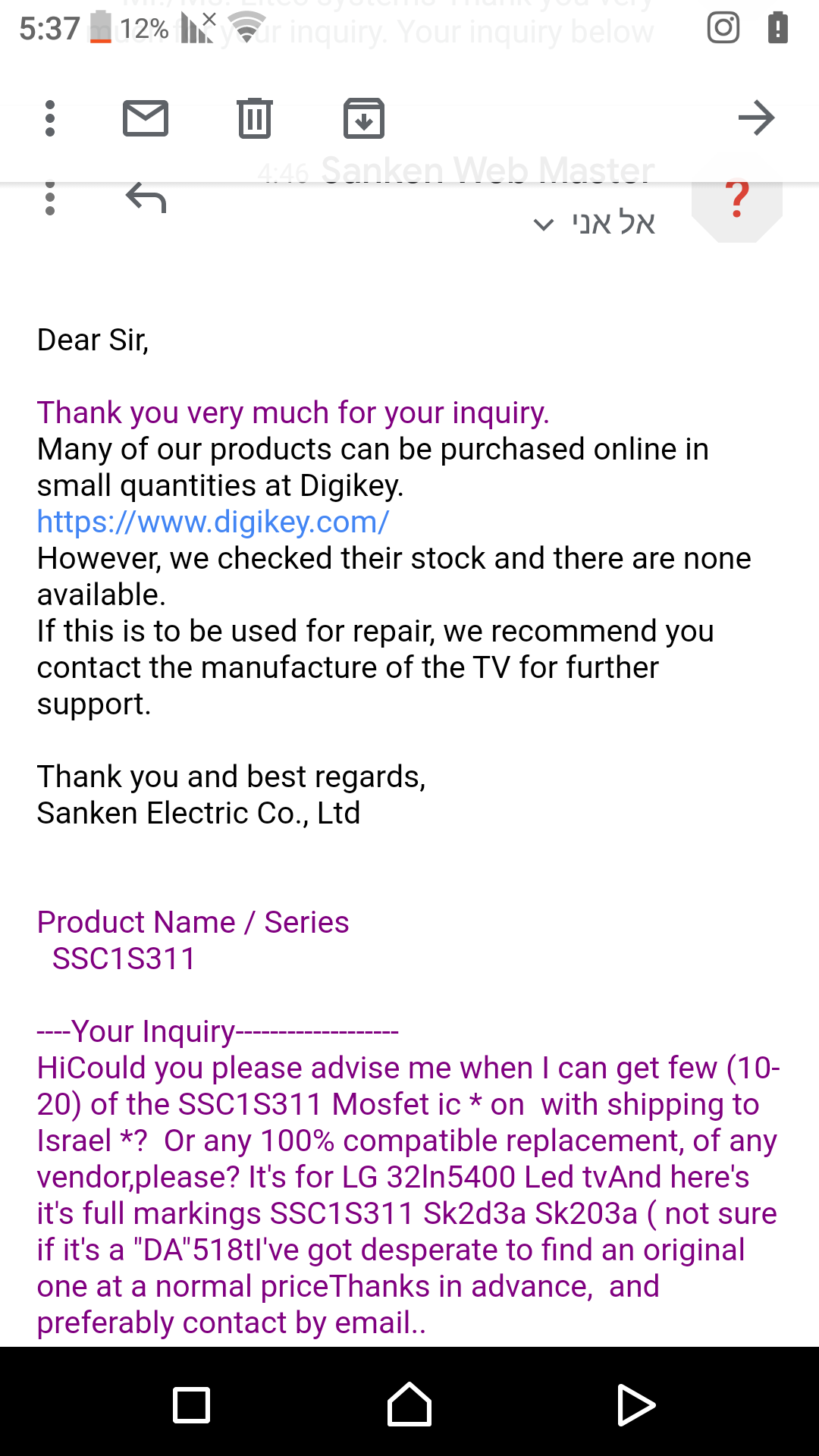Tap the system home button
819x1456 pixels.
(x=409, y=1404)
